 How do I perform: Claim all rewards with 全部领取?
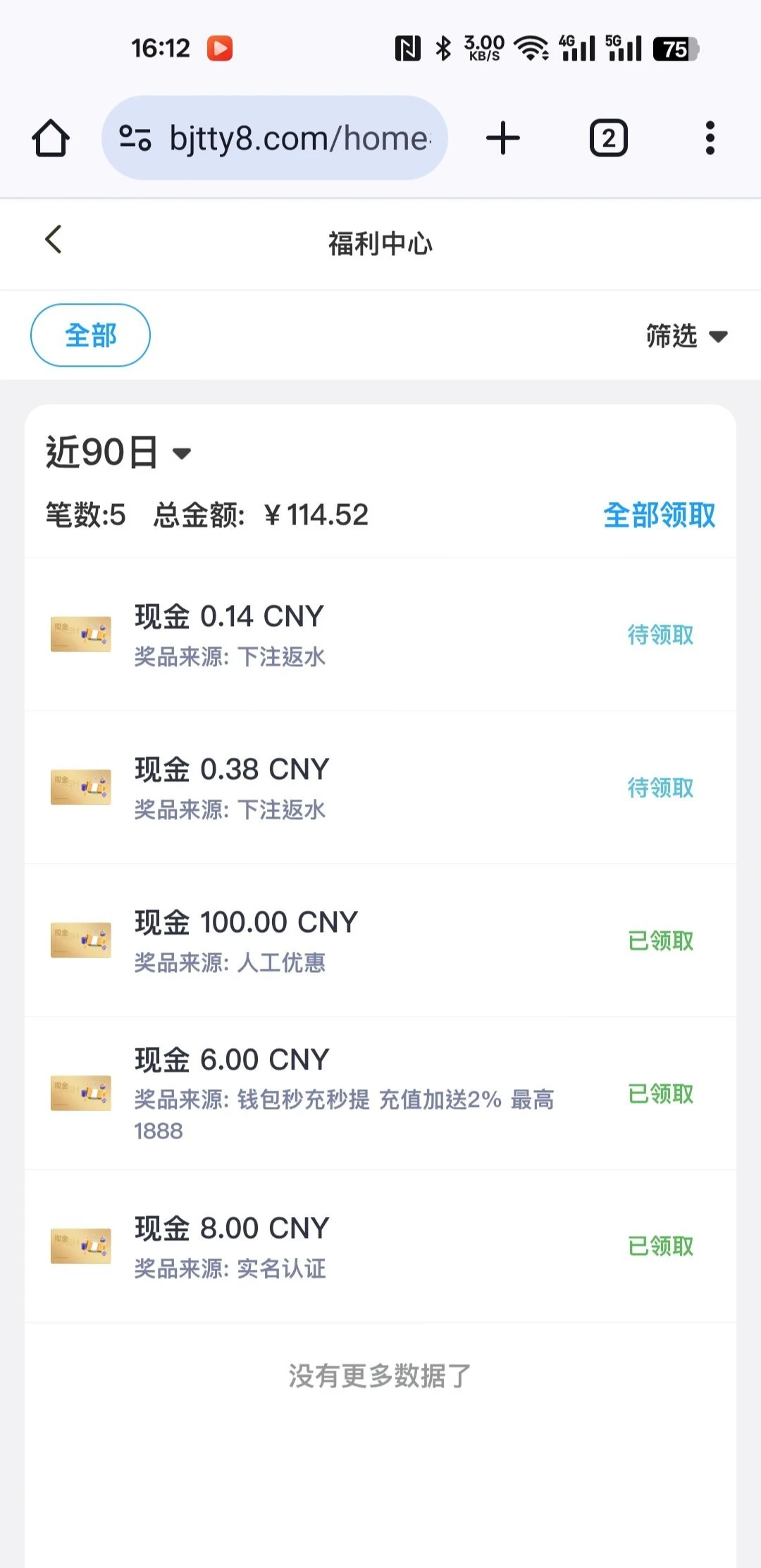[659, 515]
